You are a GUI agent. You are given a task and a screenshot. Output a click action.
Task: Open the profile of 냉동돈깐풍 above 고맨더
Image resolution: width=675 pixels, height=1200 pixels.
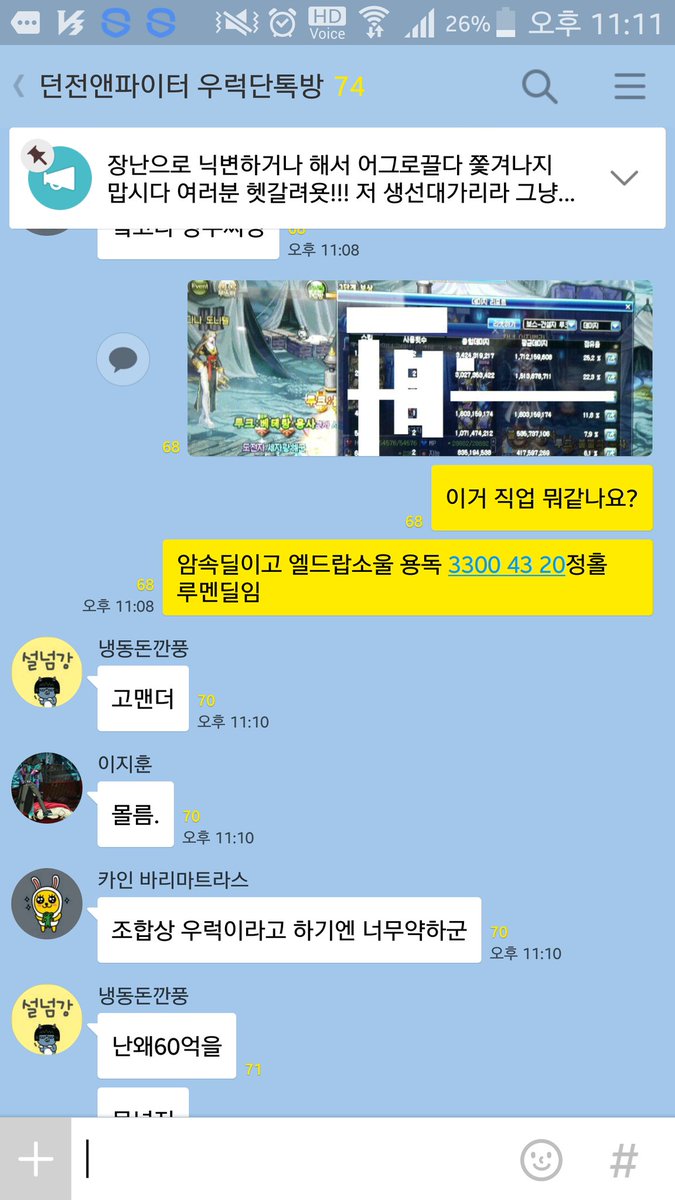(x=46, y=673)
